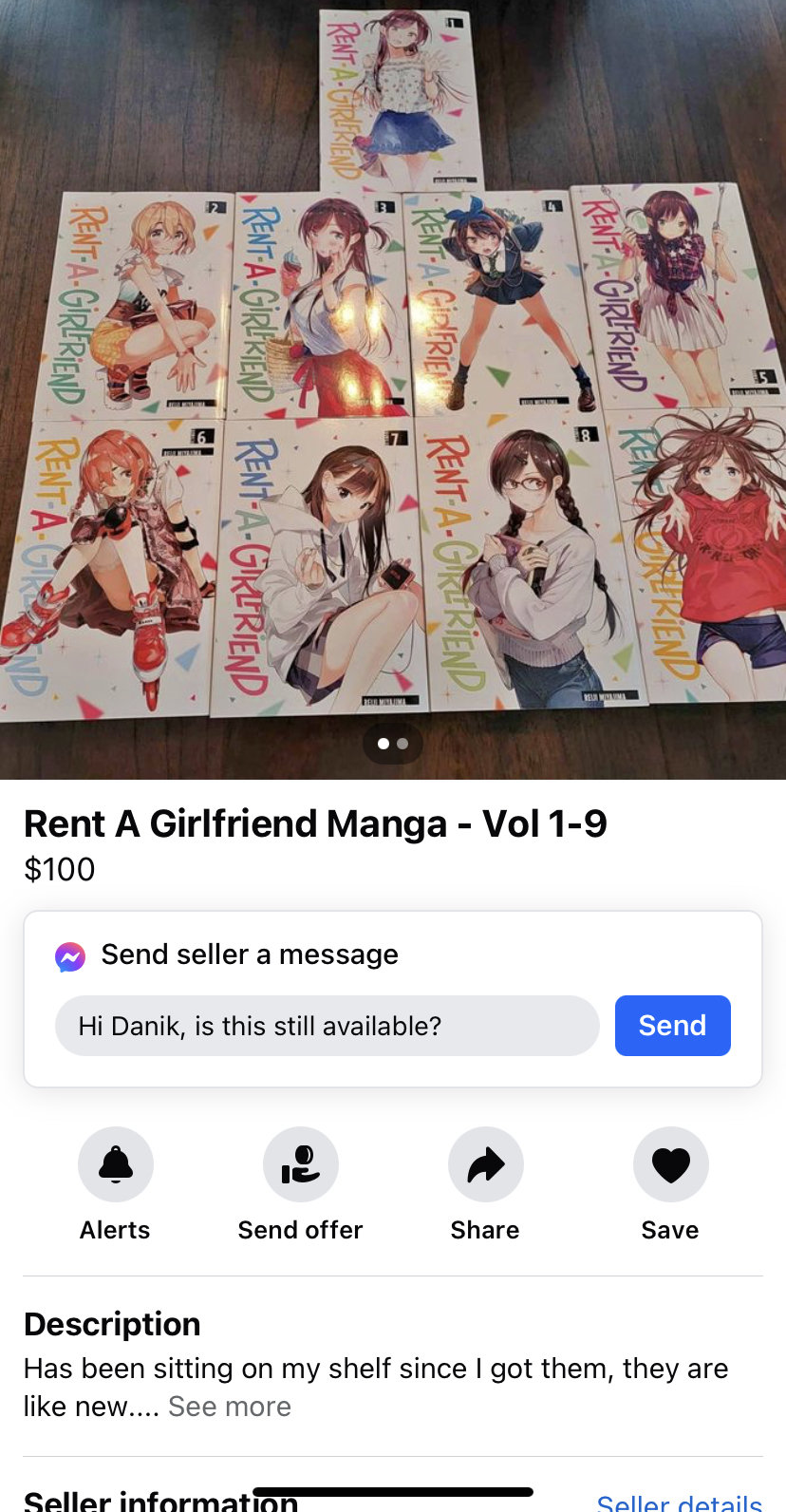
Task: Open the manga listing photo
Action: coord(393,380)
